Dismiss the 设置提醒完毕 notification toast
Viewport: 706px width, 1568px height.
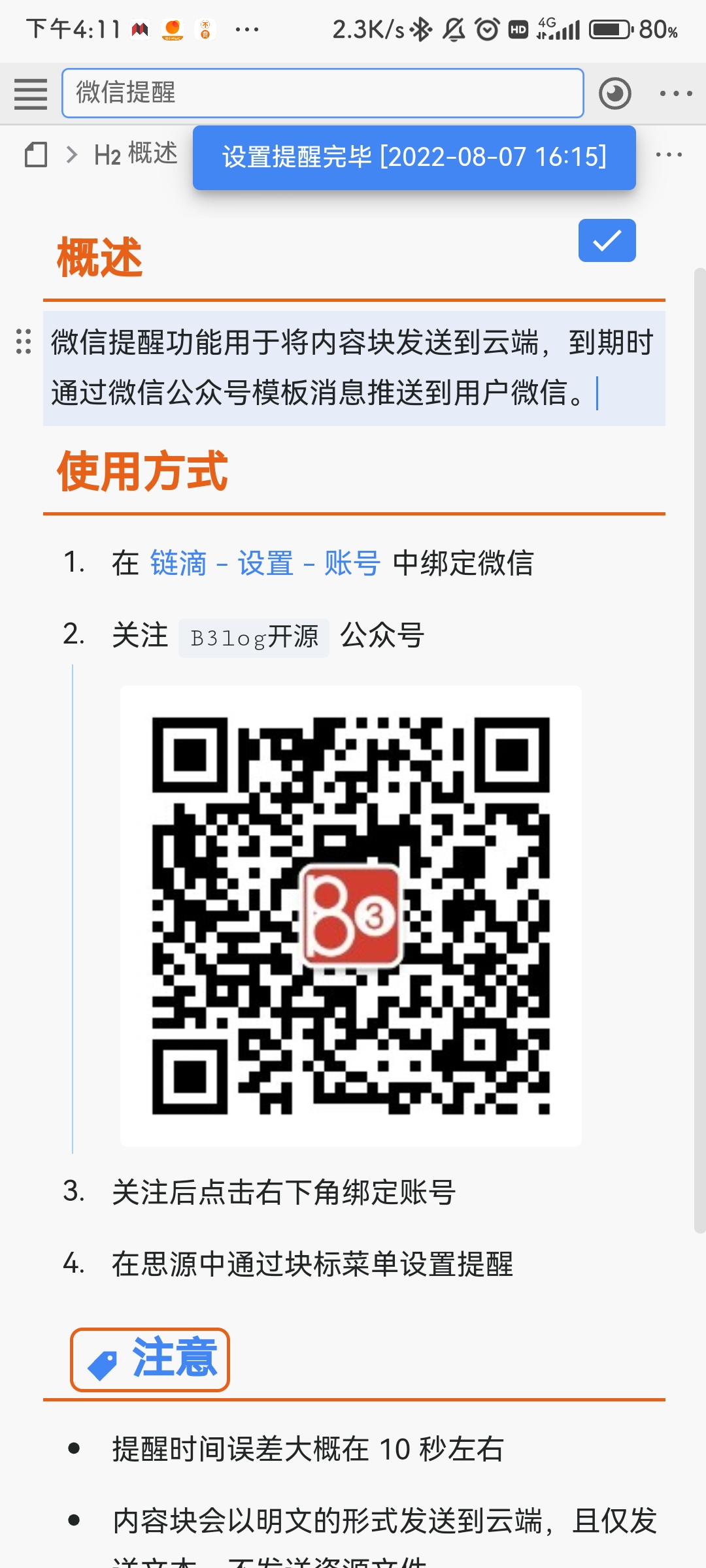tap(414, 158)
